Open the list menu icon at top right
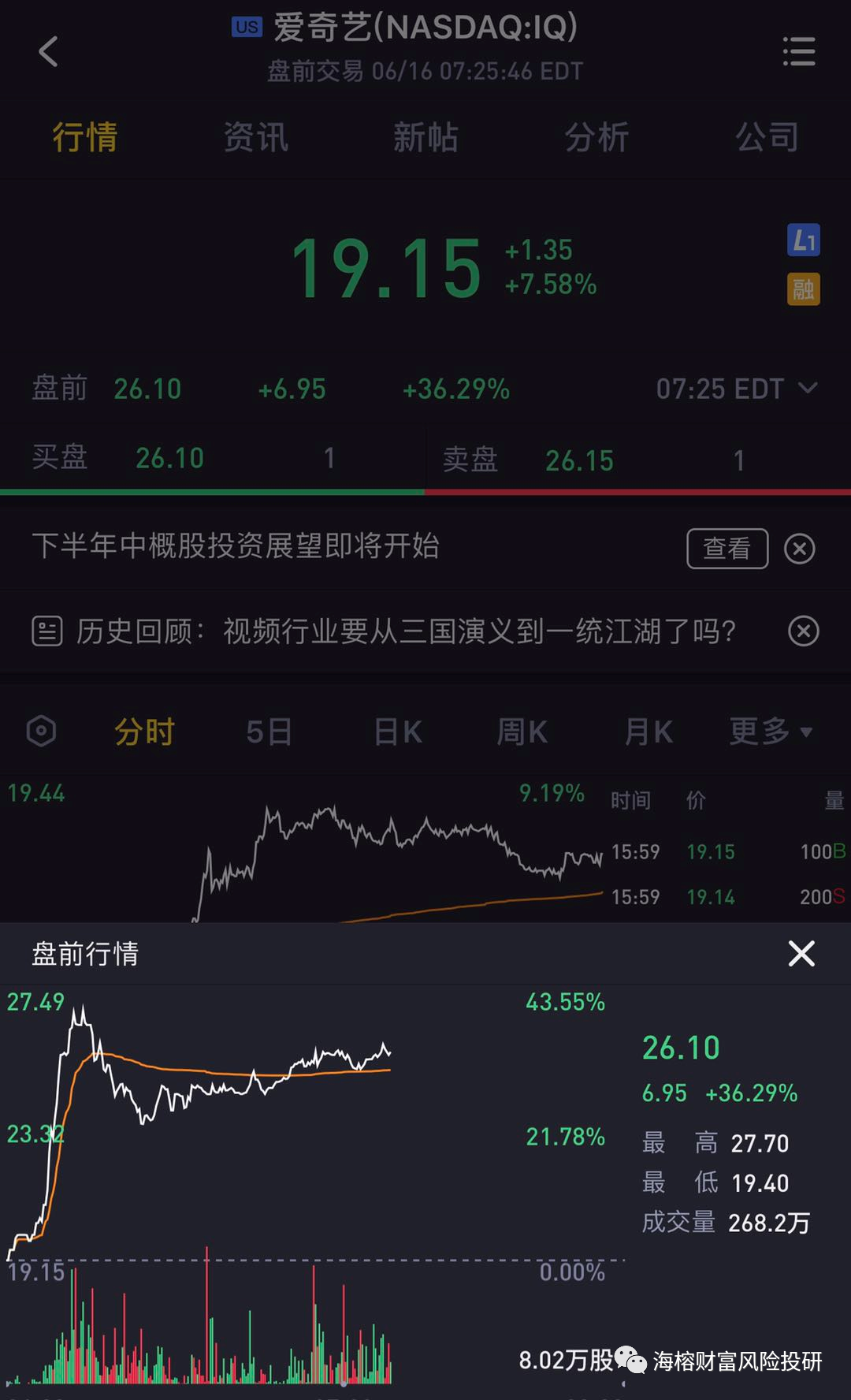Viewport: 851px width, 1400px height. pos(799,52)
